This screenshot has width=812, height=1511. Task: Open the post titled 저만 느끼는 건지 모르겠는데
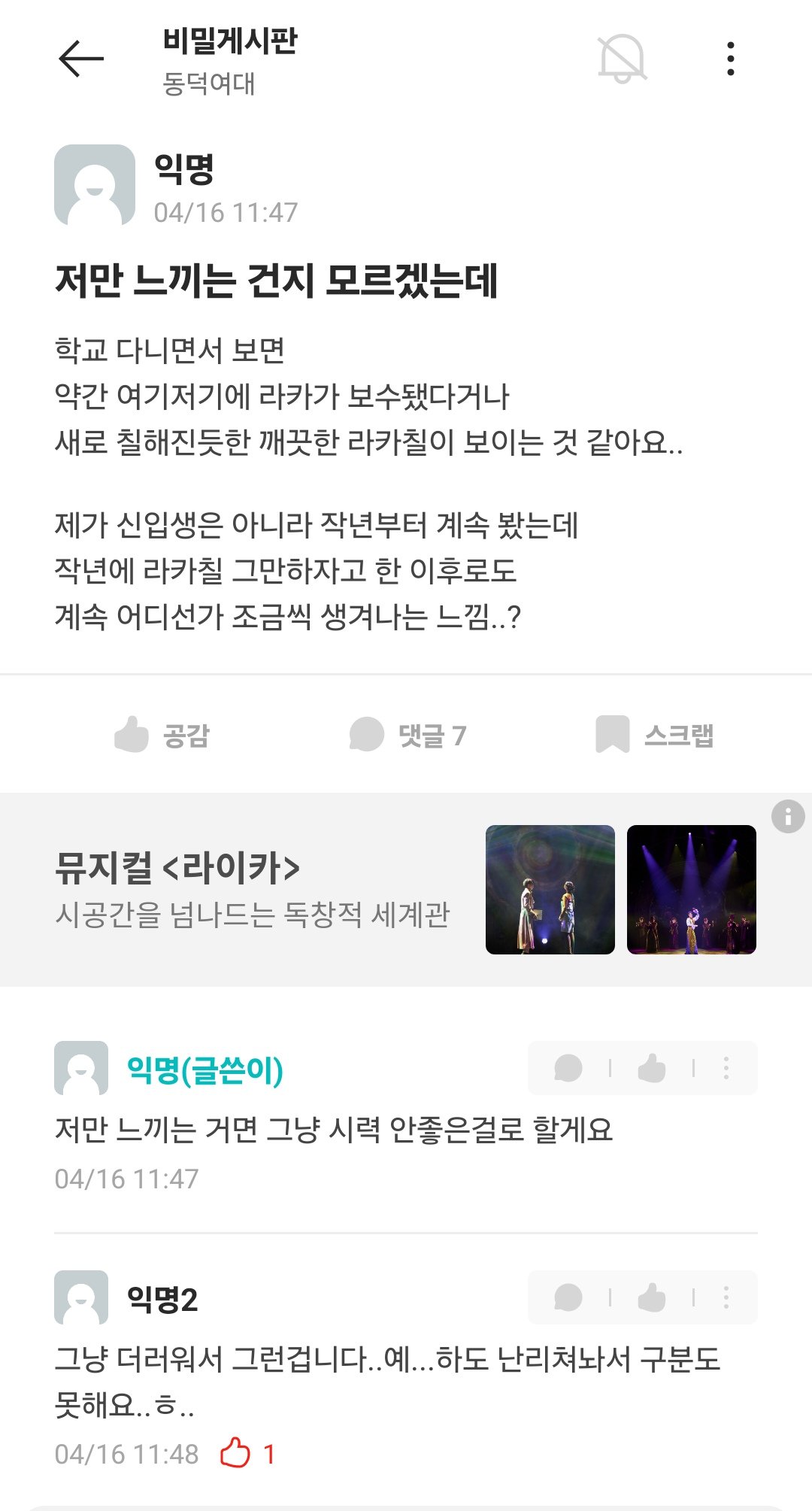282,278
